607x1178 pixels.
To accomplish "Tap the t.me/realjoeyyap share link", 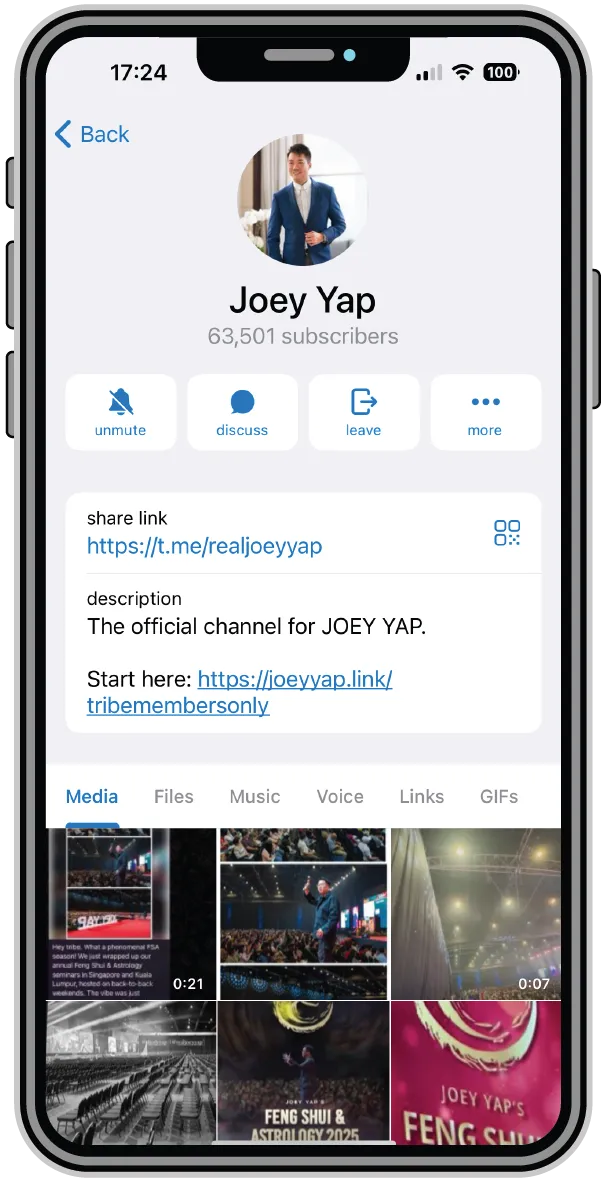I will click(x=204, y=545).
